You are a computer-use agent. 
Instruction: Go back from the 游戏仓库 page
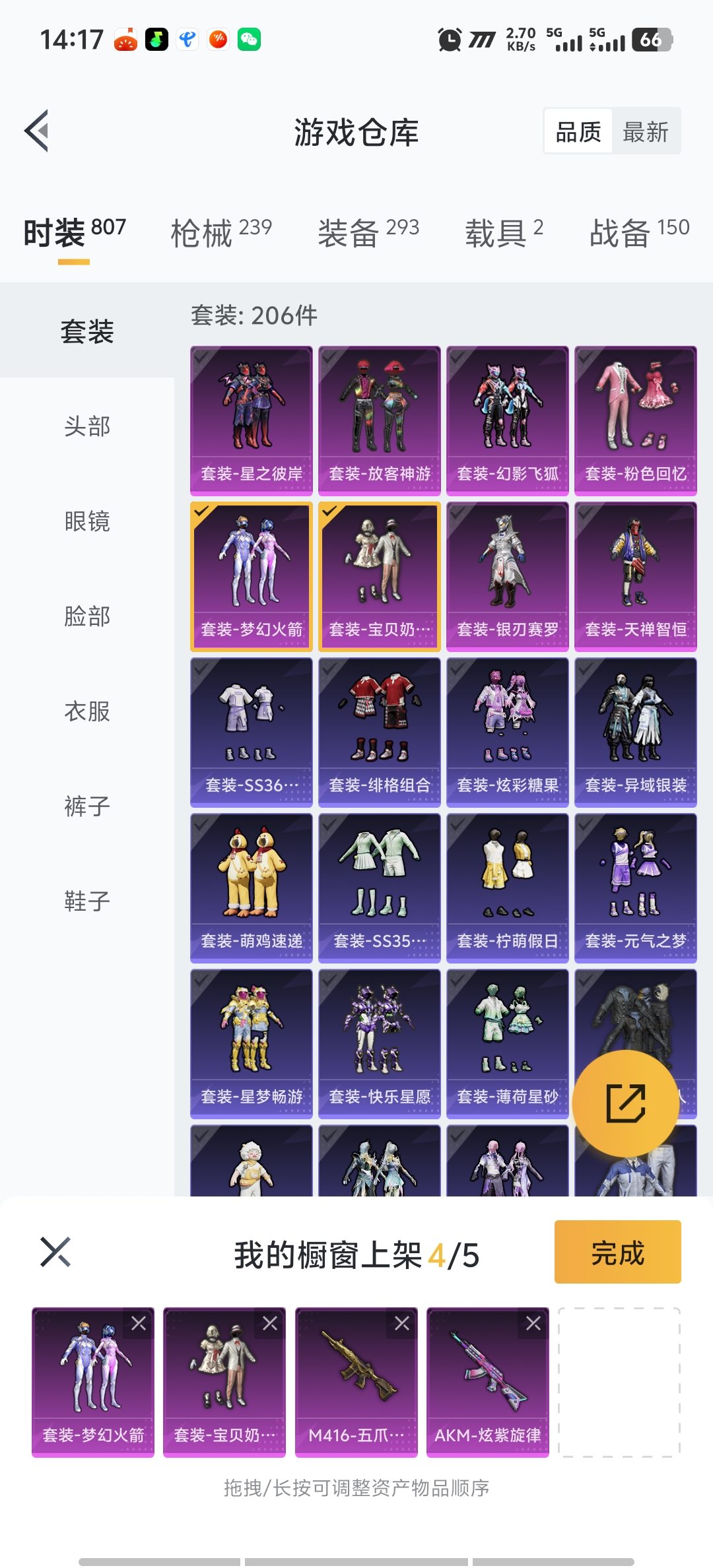click(37, 131)
